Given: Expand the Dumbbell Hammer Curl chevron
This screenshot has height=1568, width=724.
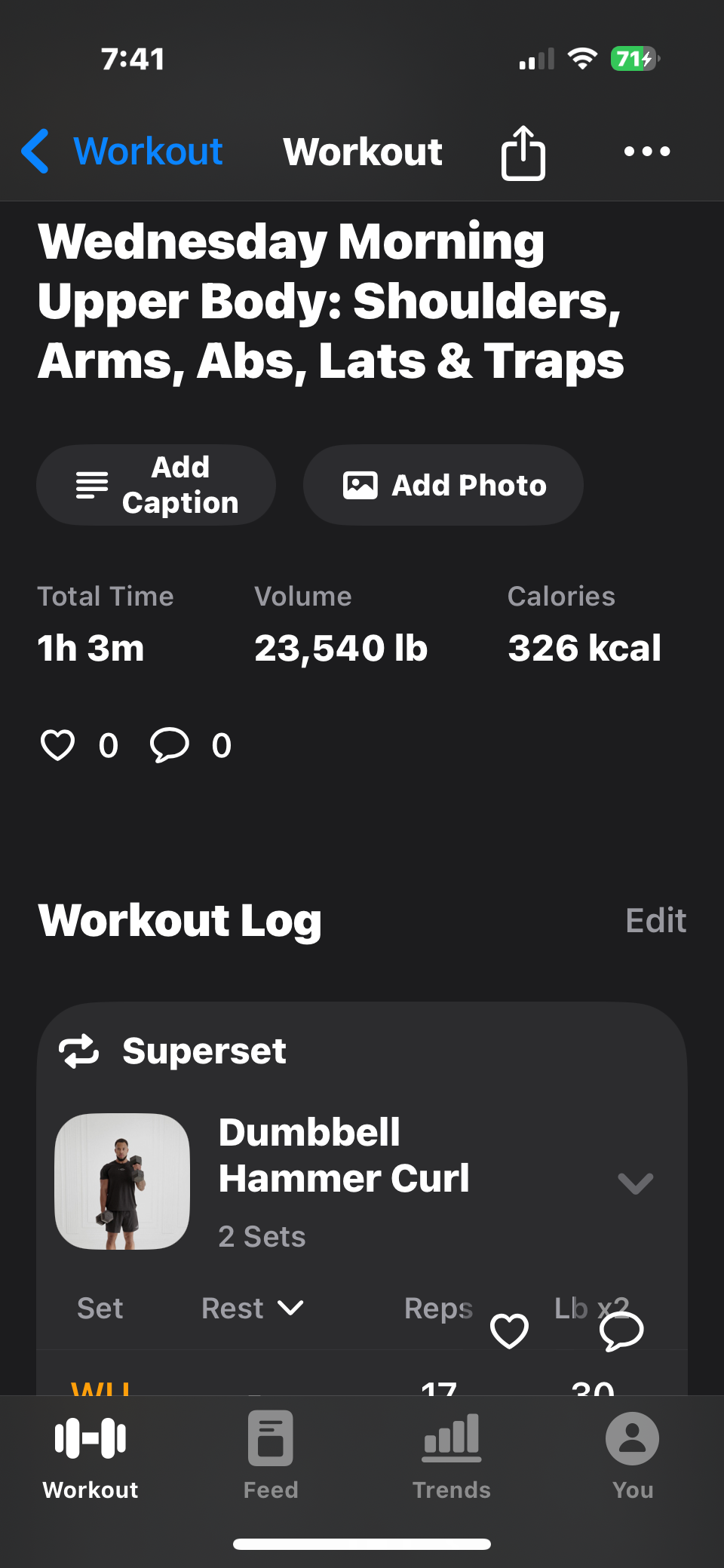Looking at the screenshot, I should (x=635, y=1183).
